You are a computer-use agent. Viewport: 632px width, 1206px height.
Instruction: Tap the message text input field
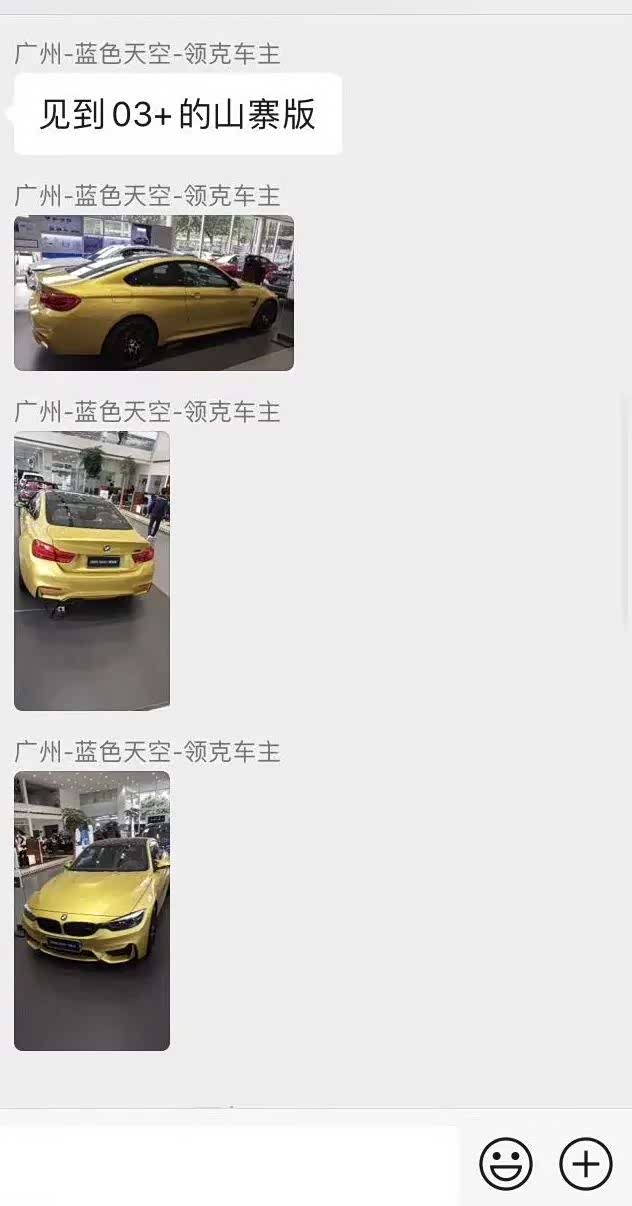click(x=228, y=1164)
